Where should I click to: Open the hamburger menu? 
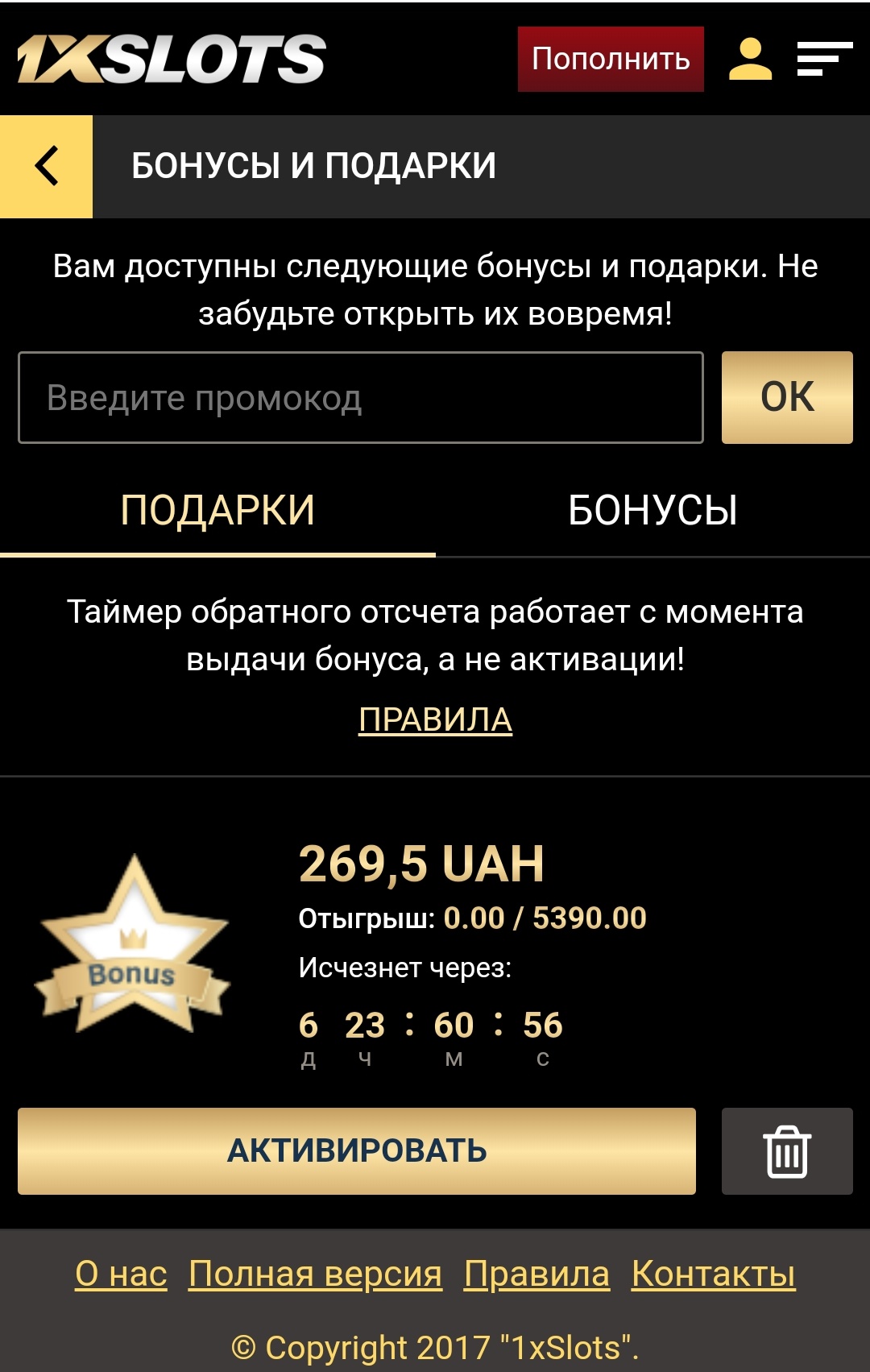click(824, 59)
